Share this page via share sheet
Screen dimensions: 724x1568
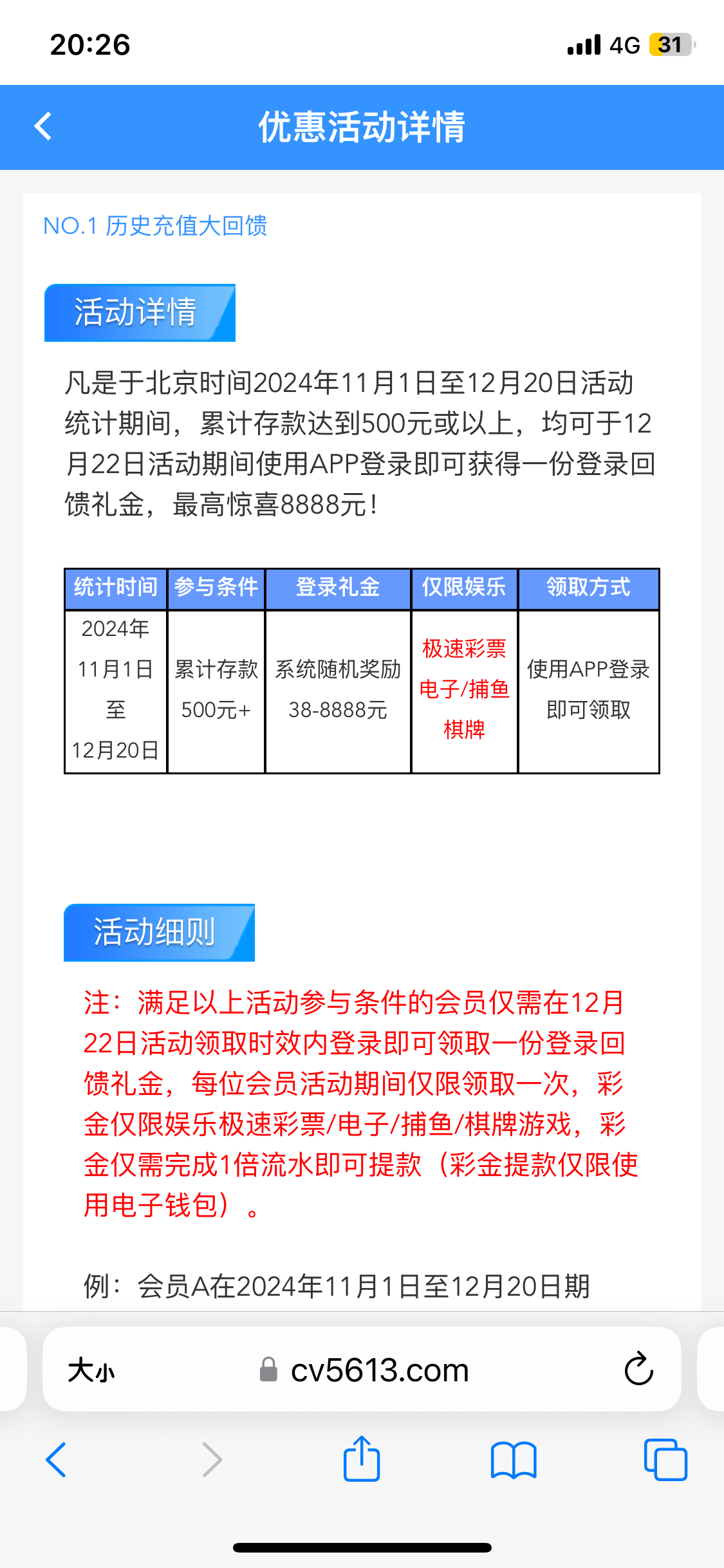click(x=362, y=1459)
